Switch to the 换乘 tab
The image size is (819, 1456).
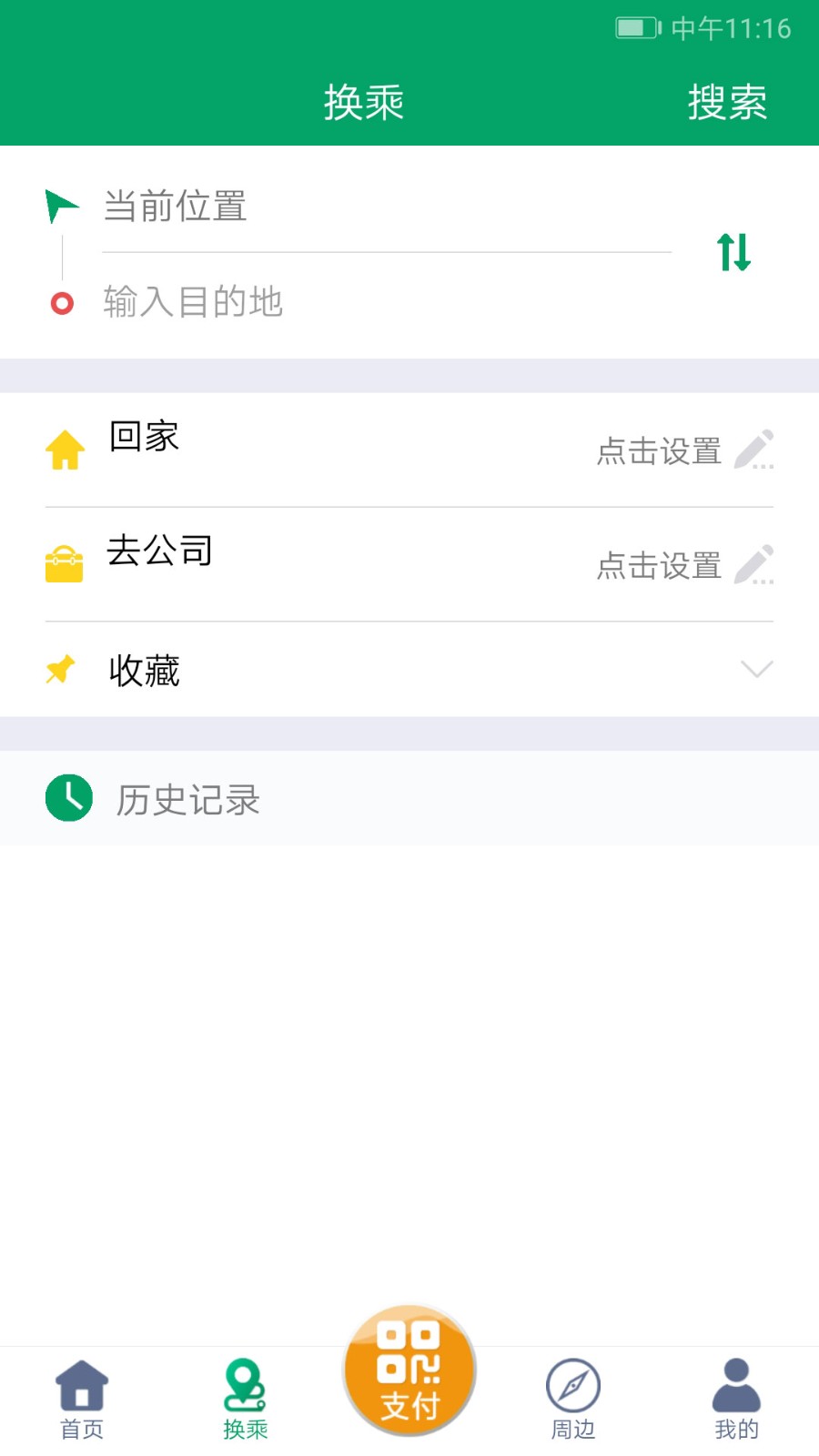click(246, 1400)
